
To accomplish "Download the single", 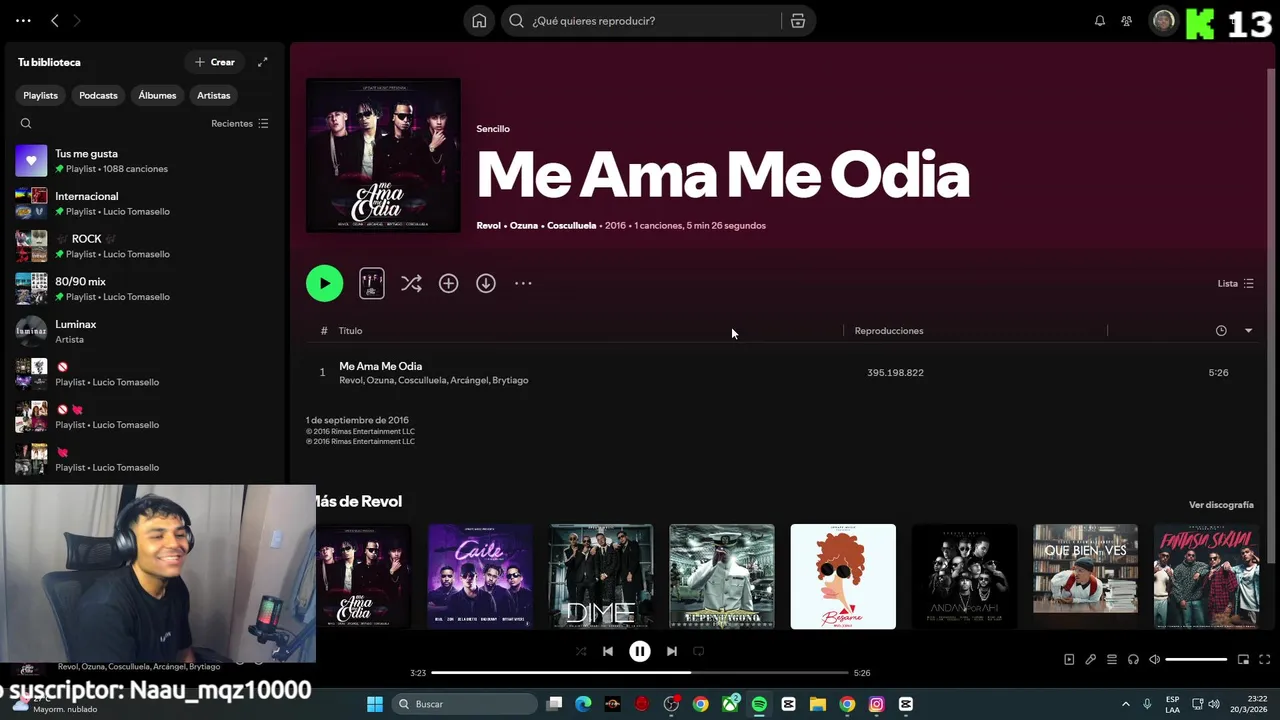I will [486, 283].
